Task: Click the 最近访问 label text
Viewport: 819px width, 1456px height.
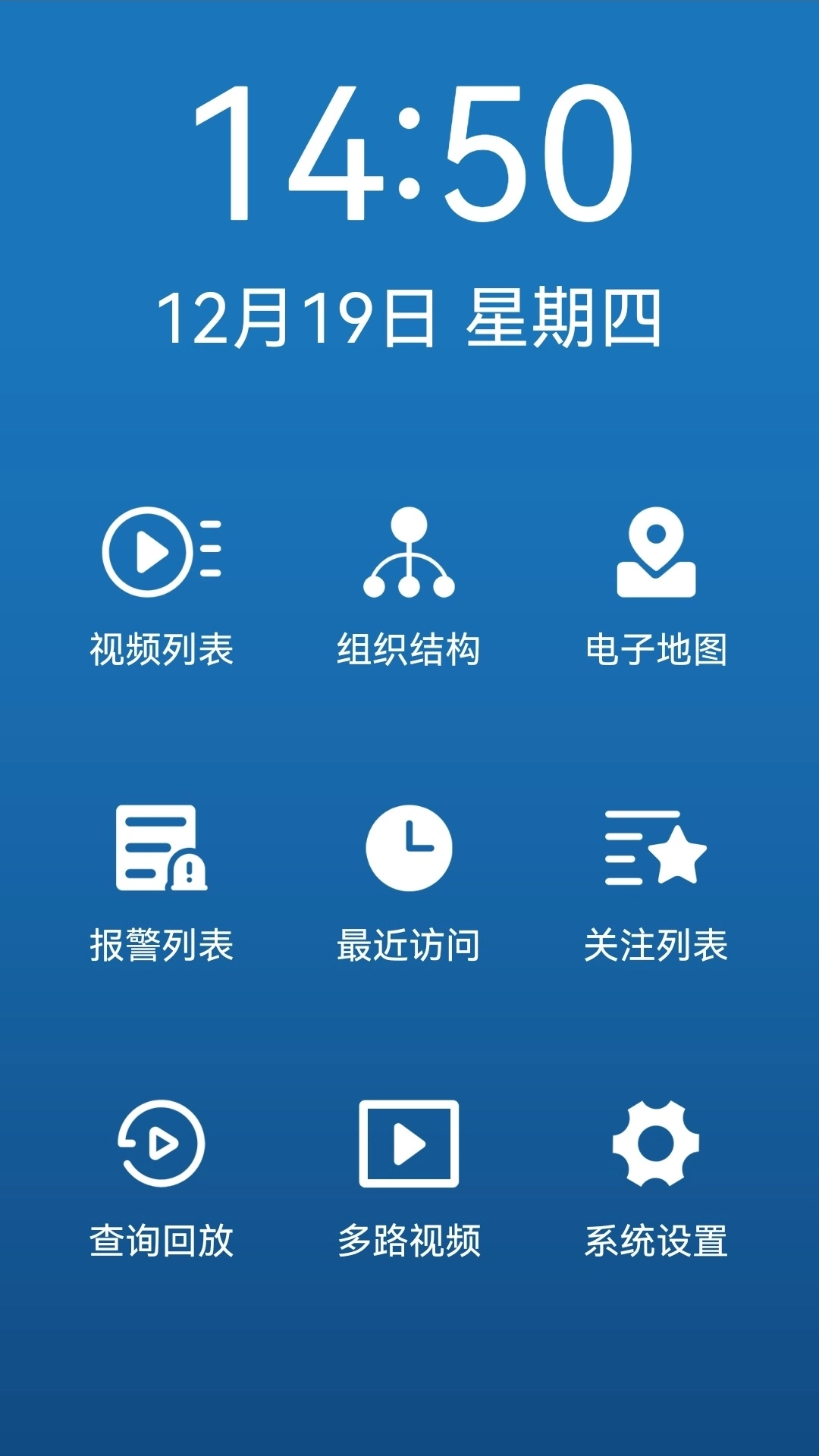Action: [409, 944]
